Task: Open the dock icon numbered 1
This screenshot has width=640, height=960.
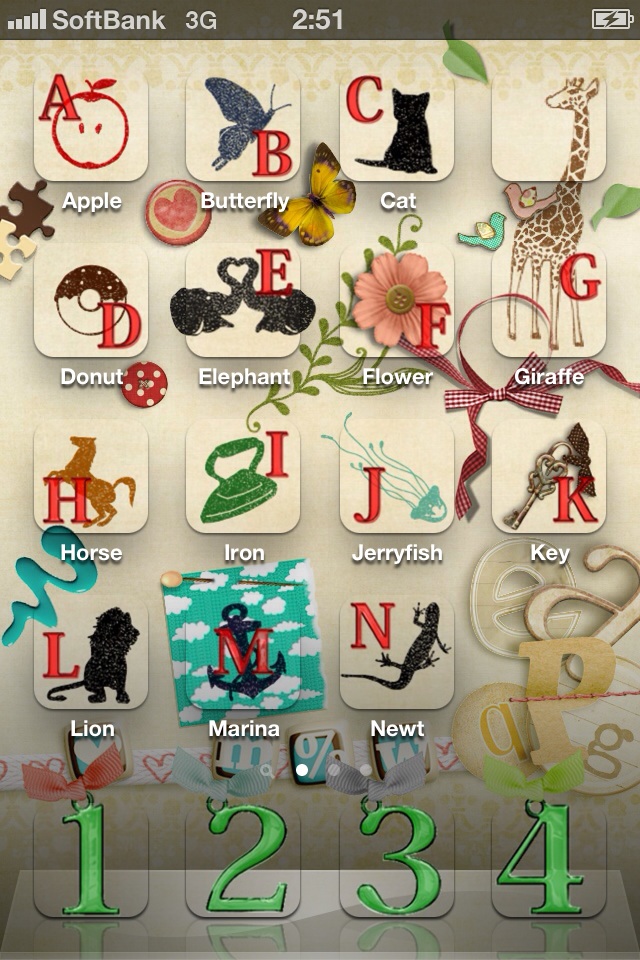Action: click(91, 859)
